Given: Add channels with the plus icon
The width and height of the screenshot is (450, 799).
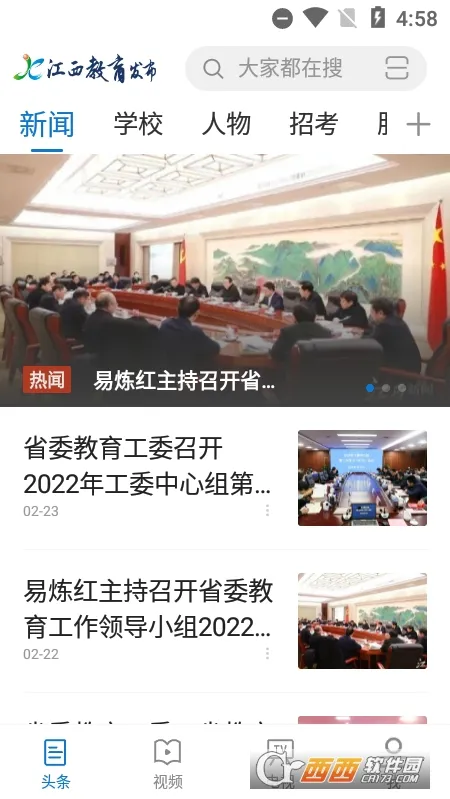Looking at the screenshot, I should tap(418, 124).
